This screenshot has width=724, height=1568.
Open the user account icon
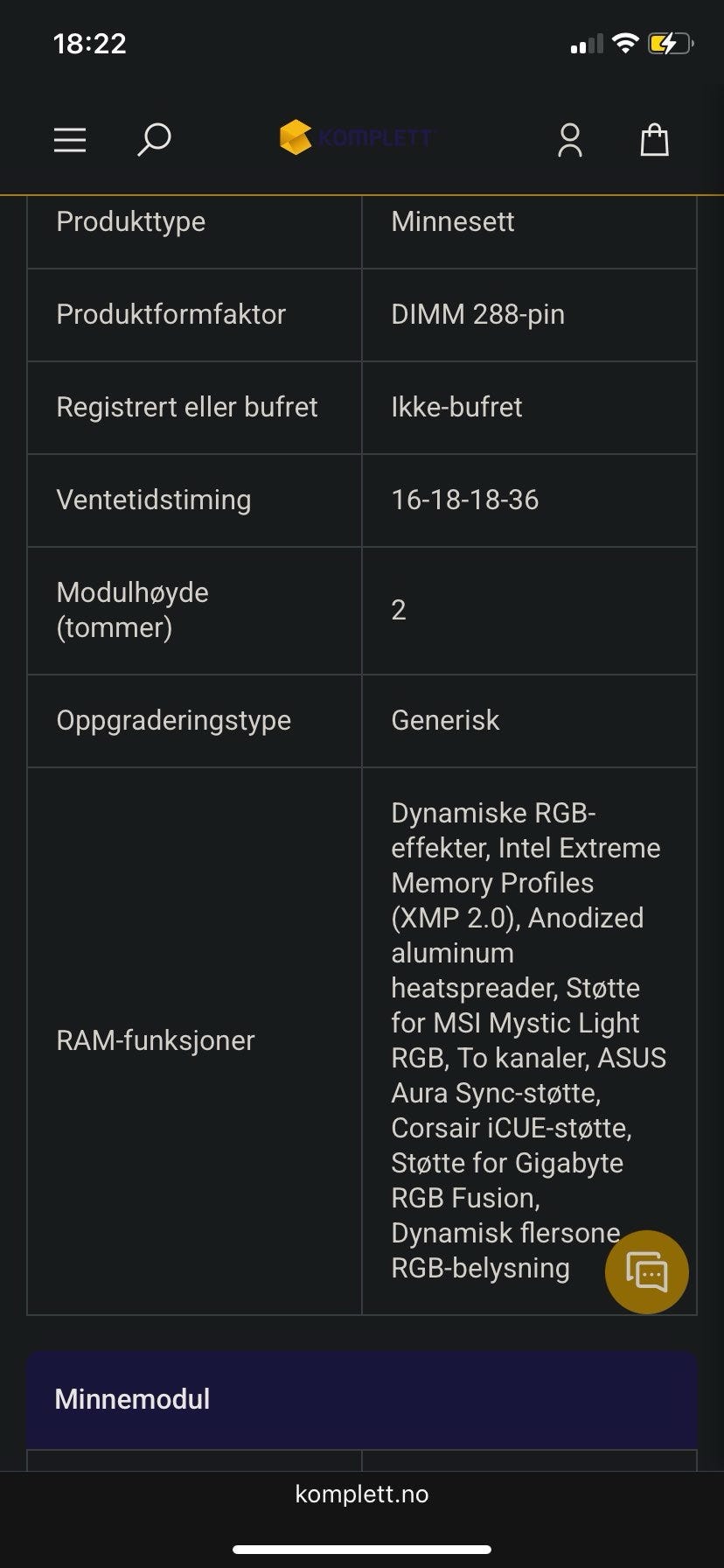570,140
